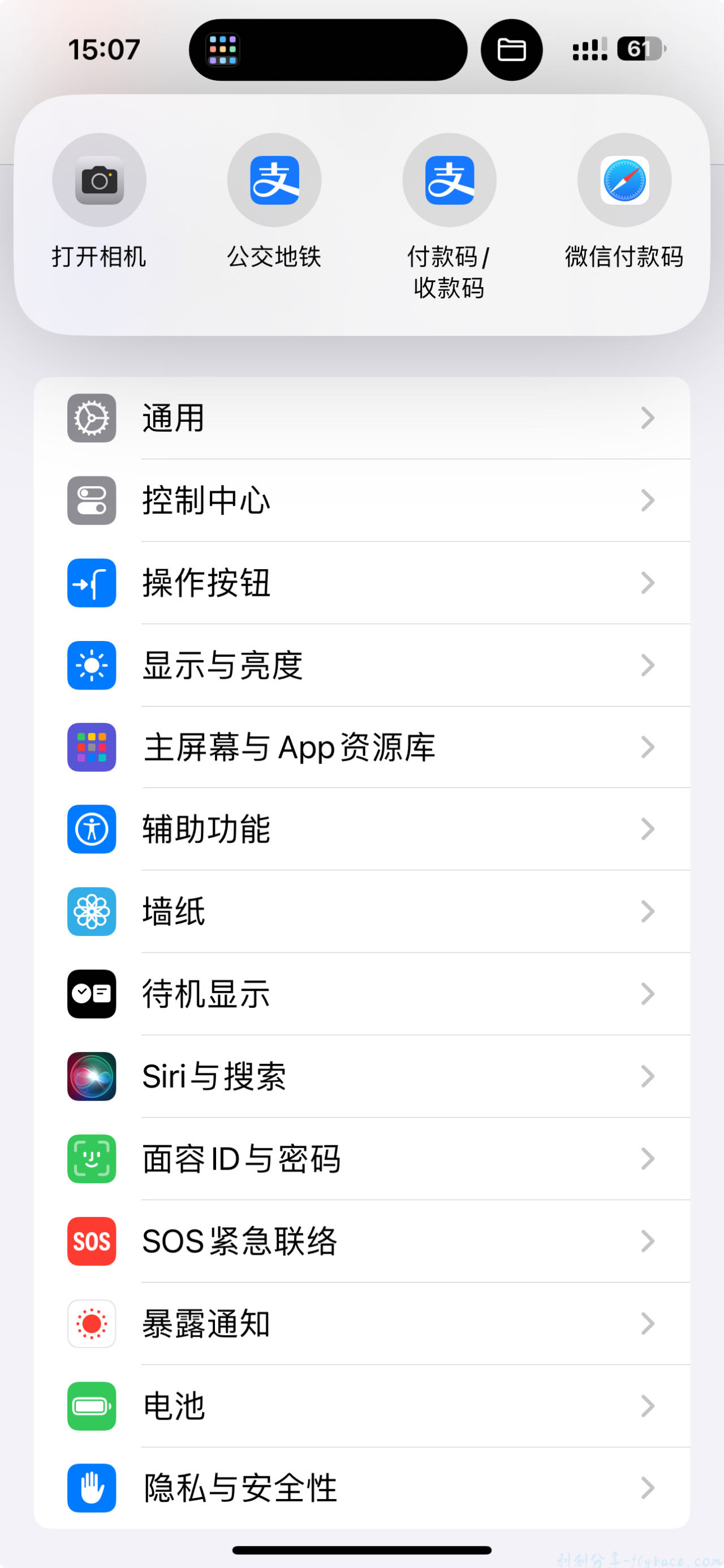Tap the 打开相机 camera shortcut

click(99, 180)
